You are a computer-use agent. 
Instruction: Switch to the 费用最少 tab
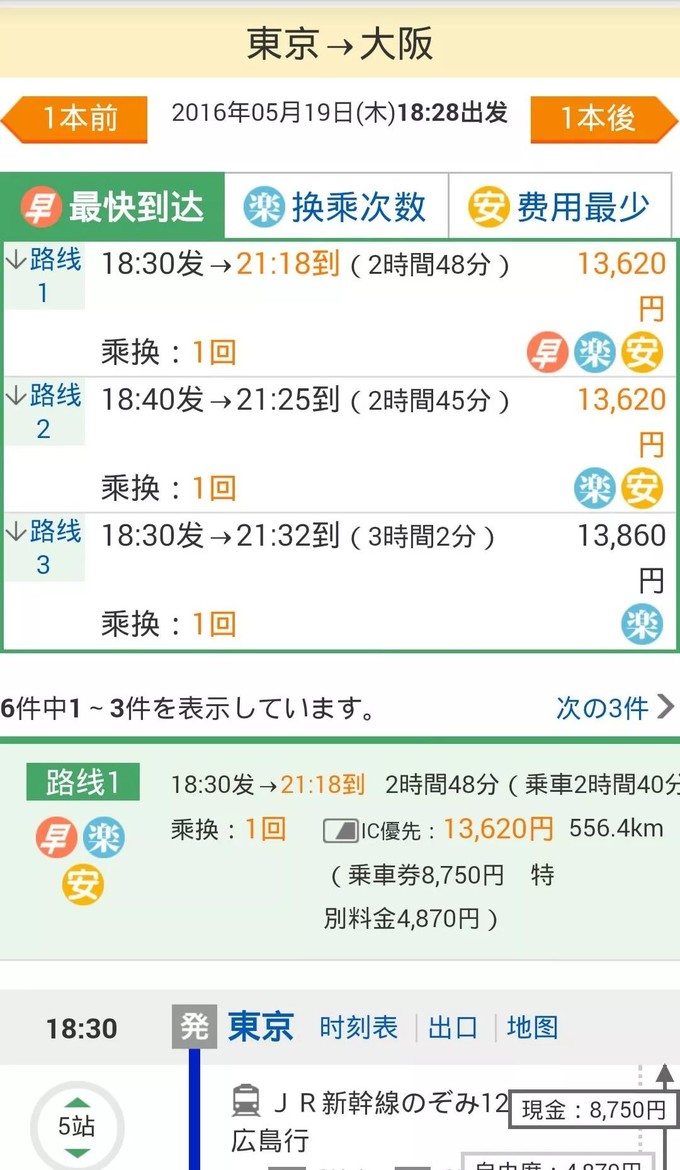(560, 207)
